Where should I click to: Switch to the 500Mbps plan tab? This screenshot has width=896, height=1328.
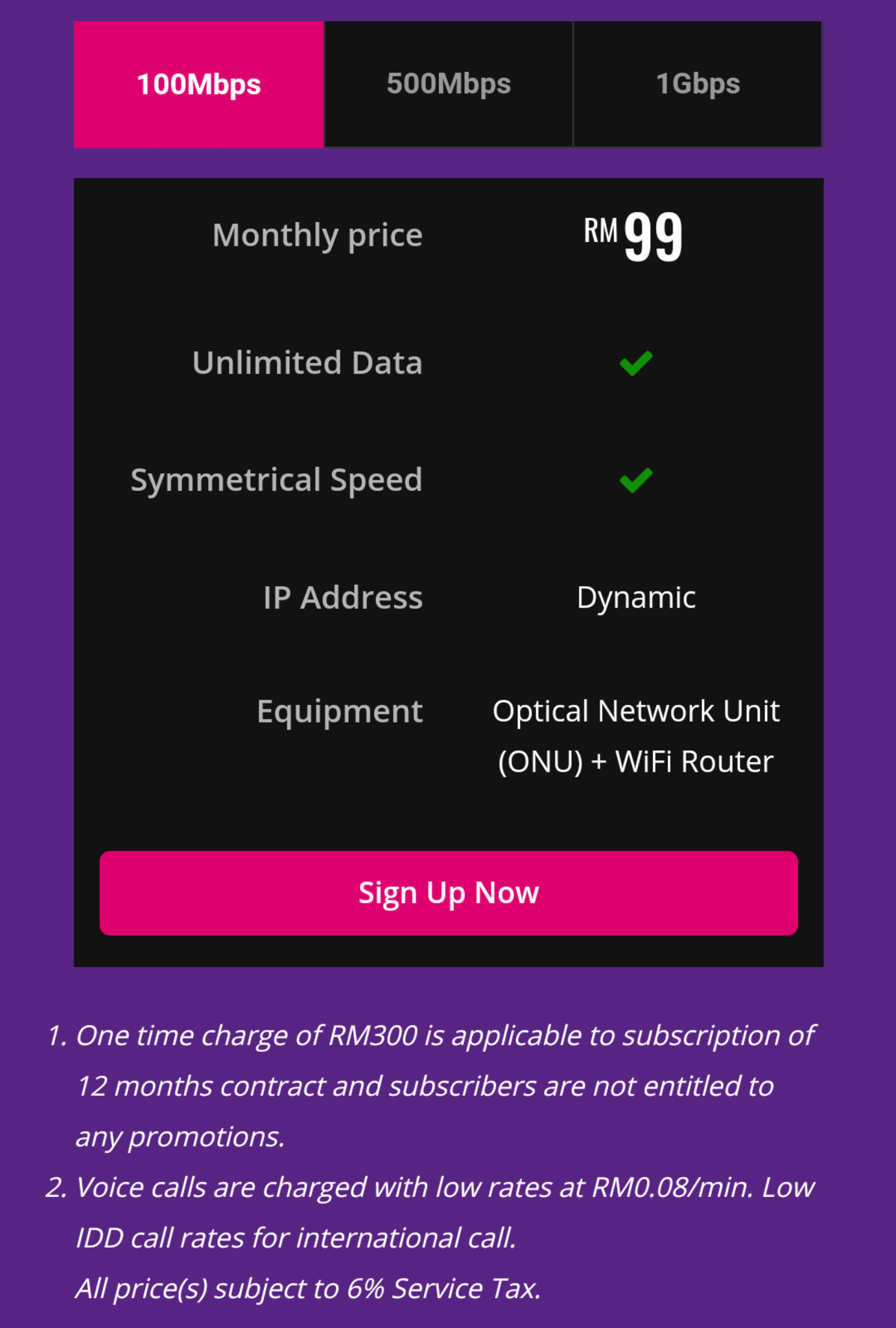(x=449, y=84)
